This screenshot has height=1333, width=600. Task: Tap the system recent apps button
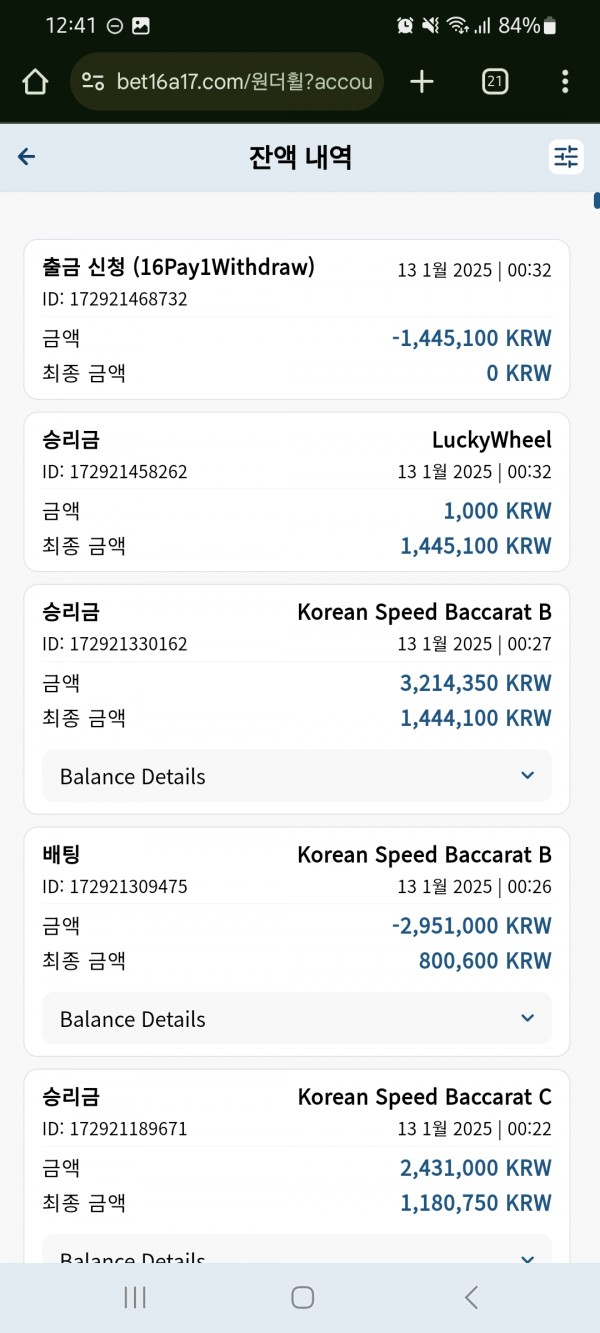[x=135, y=1297]
